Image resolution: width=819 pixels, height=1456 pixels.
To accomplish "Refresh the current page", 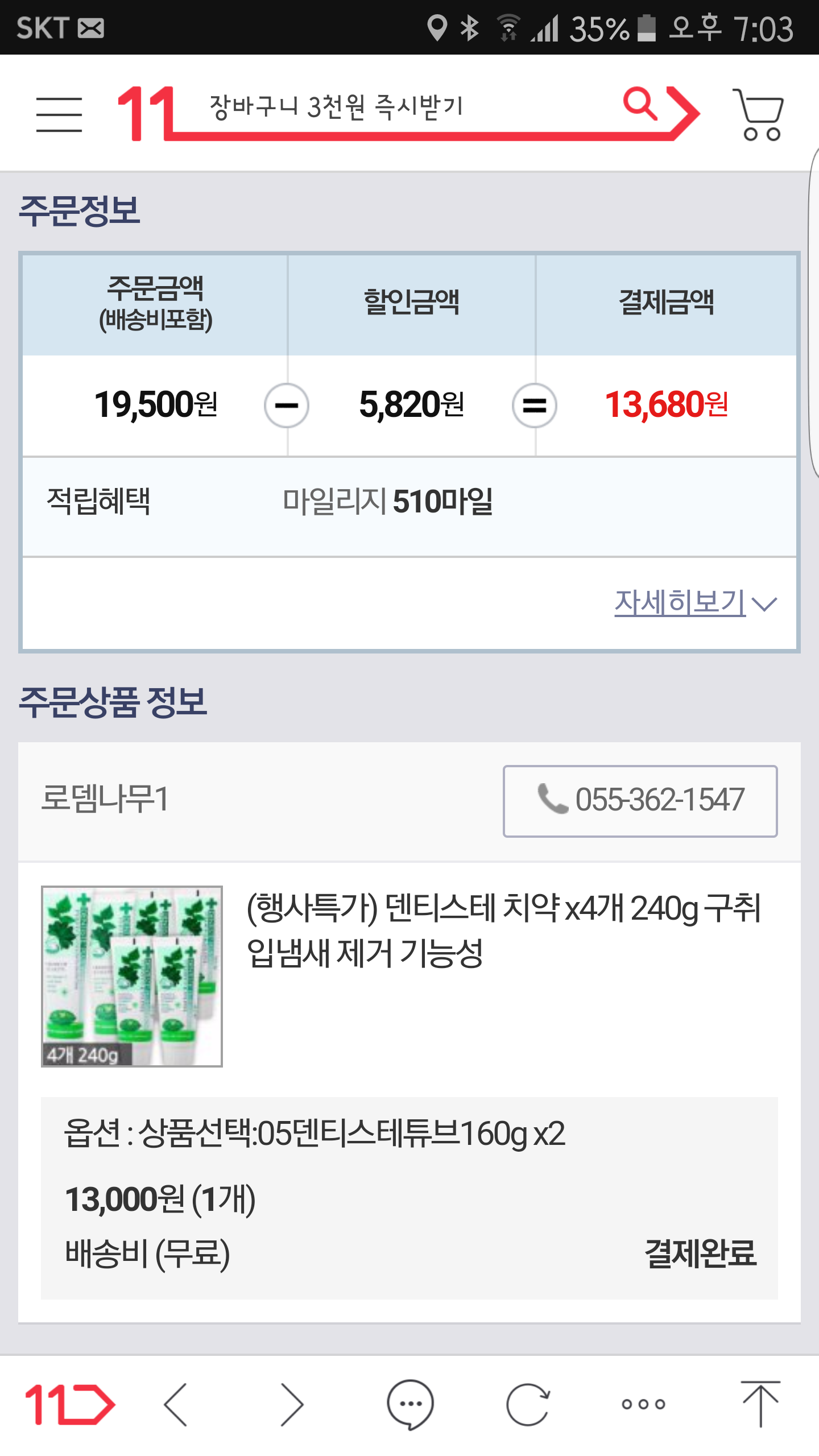I will click(528, 1404).
